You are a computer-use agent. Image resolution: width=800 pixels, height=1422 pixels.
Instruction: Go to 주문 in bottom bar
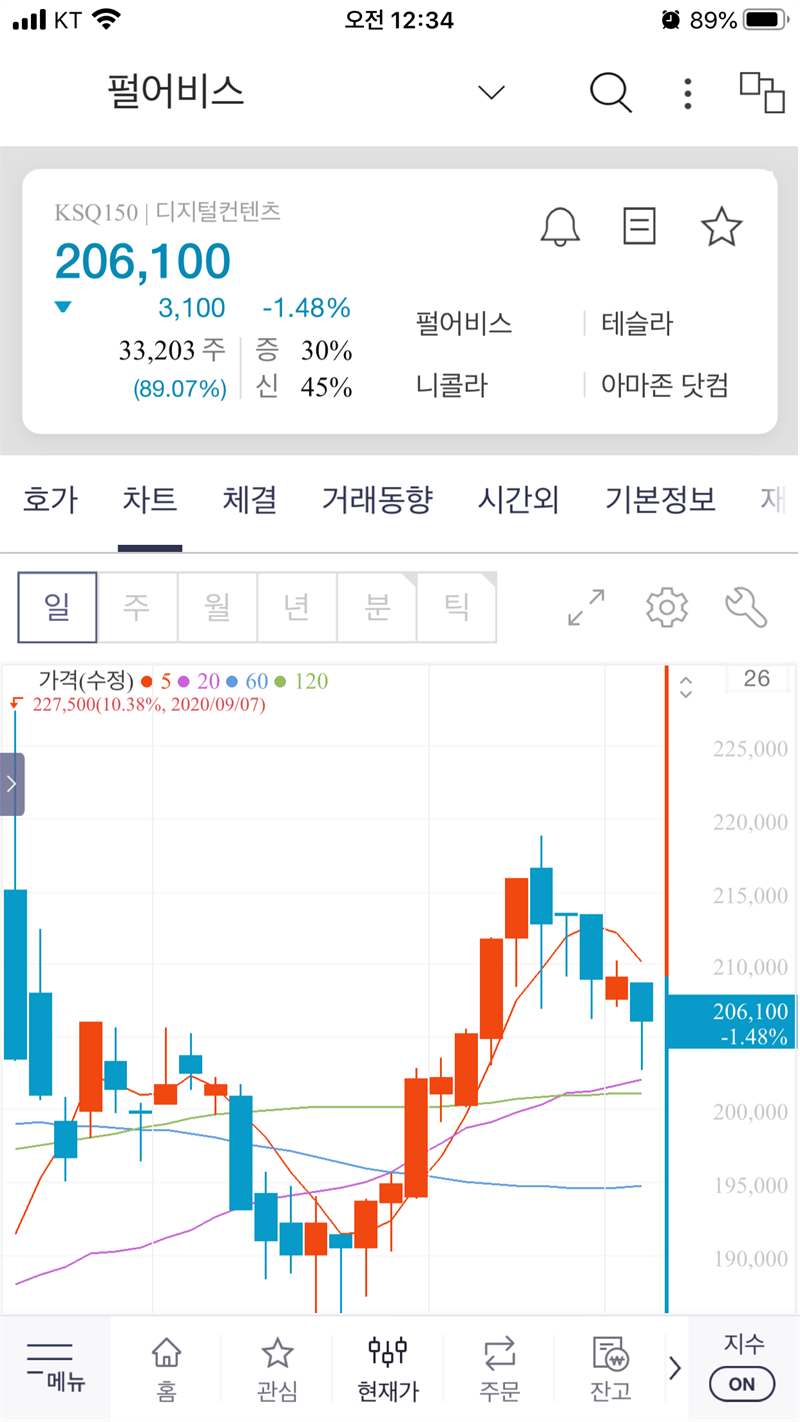(x=499, y=1368)
